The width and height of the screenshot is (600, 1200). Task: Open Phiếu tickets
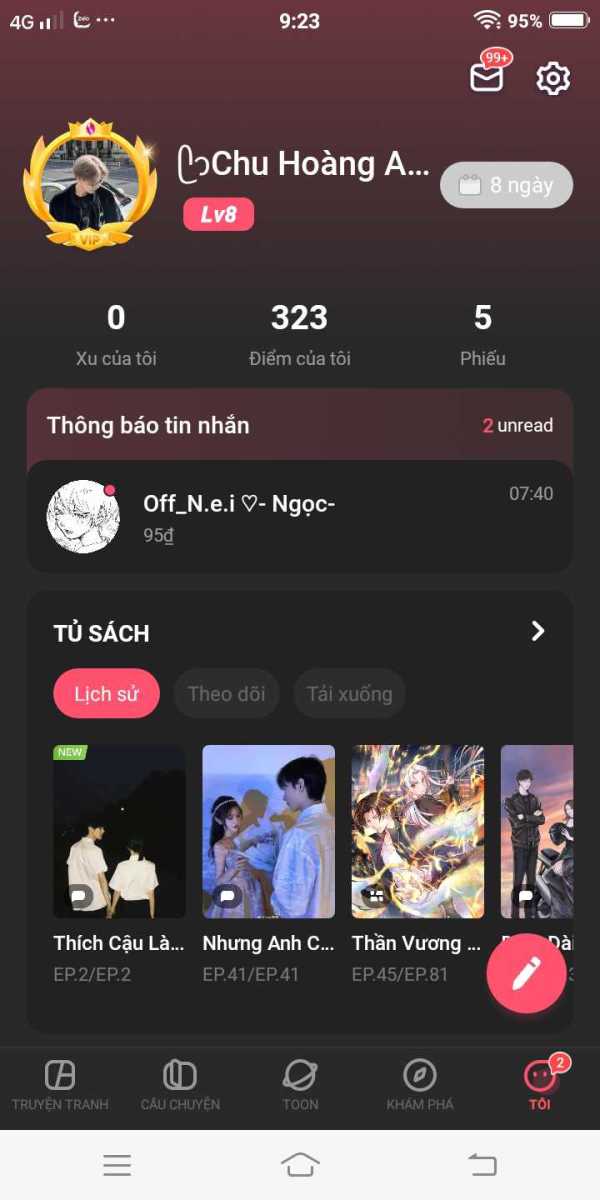(x=483, y=335)
